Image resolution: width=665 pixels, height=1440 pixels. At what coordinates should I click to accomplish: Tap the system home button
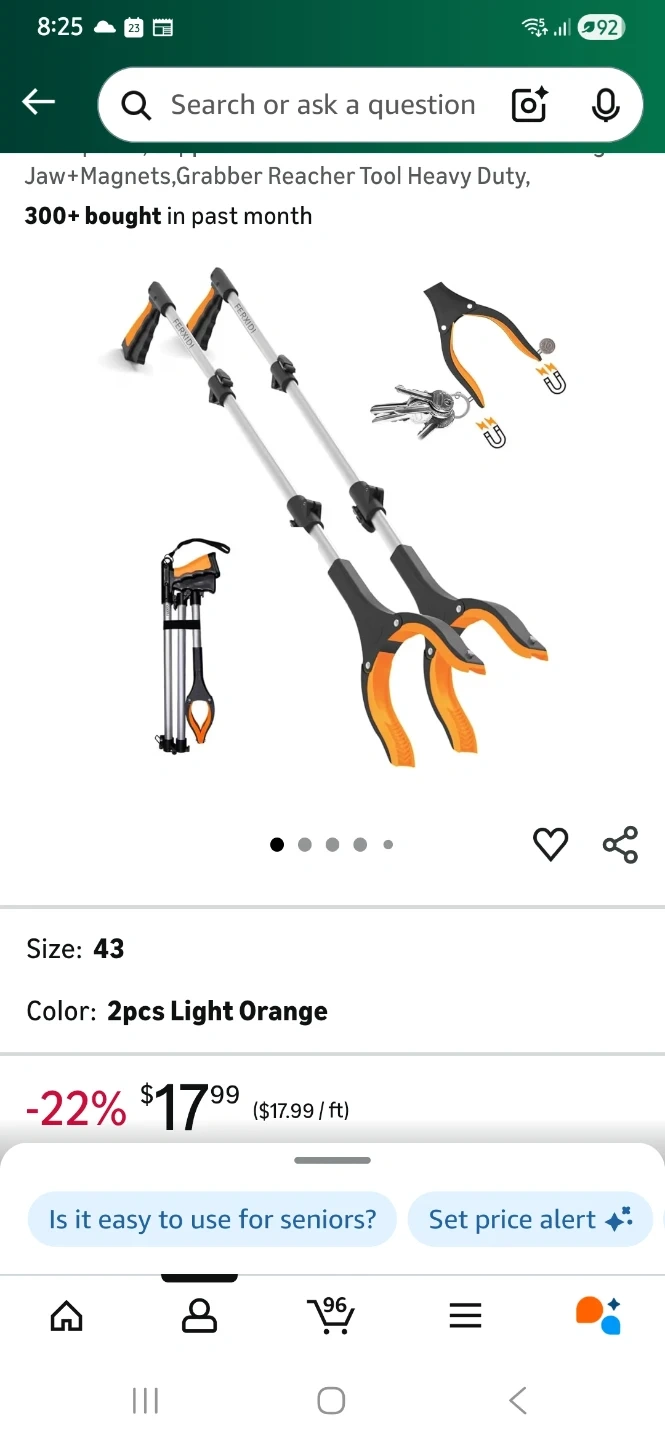[331, 1400]
